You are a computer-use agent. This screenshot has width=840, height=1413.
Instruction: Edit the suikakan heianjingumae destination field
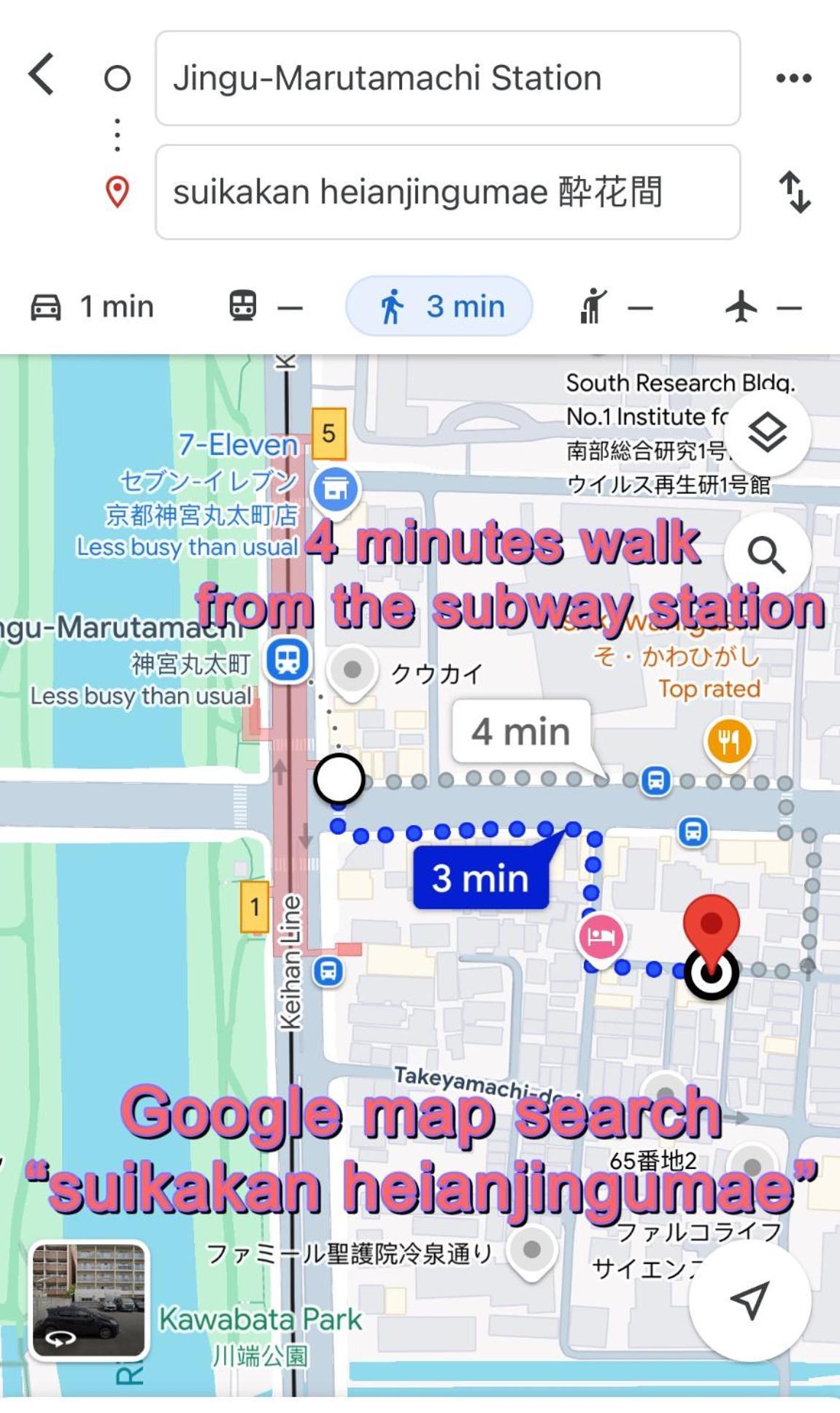tap(447, 192)
